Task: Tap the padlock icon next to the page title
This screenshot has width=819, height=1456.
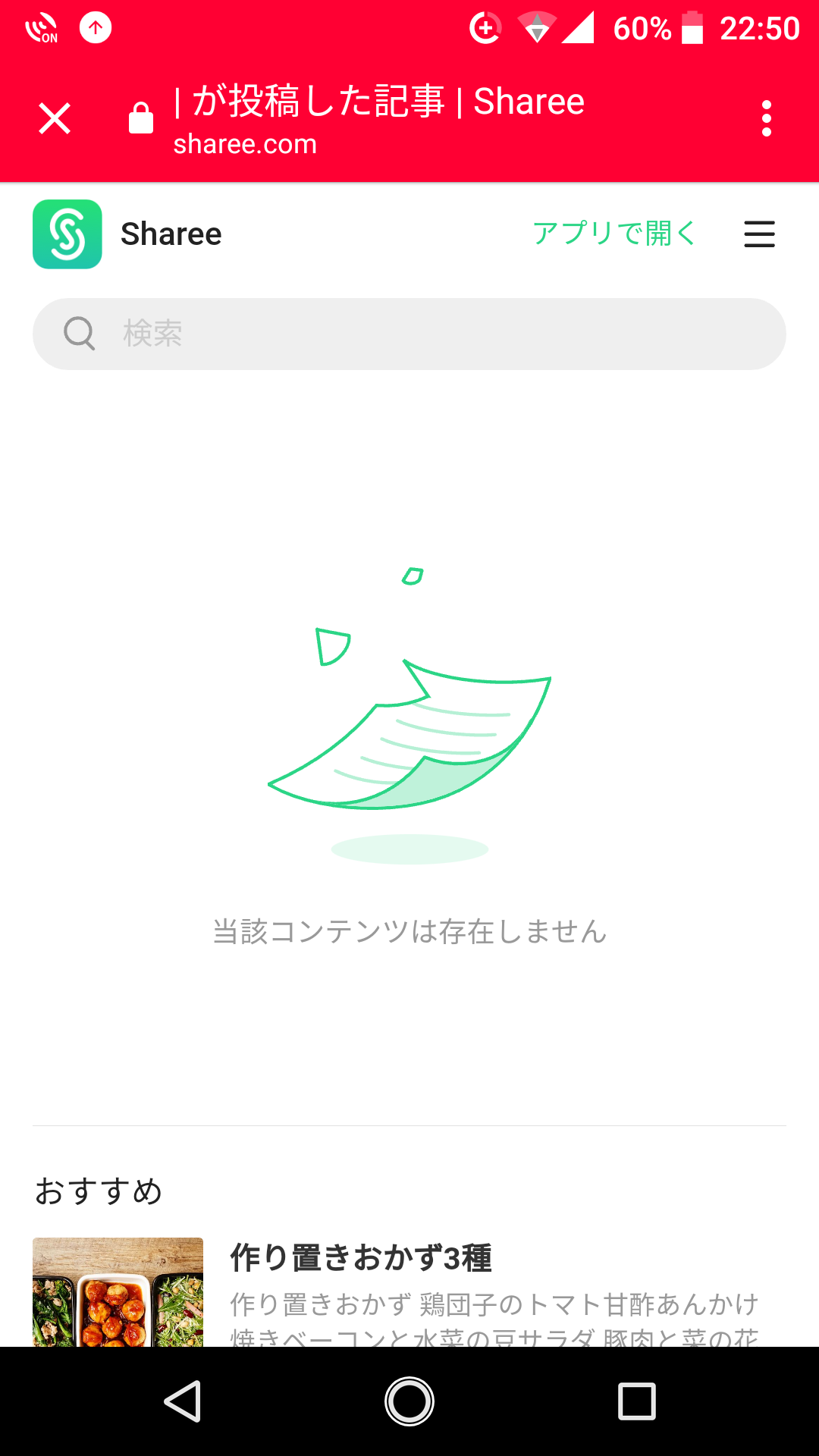Action: pyautogui.click(x=140, y=118)
